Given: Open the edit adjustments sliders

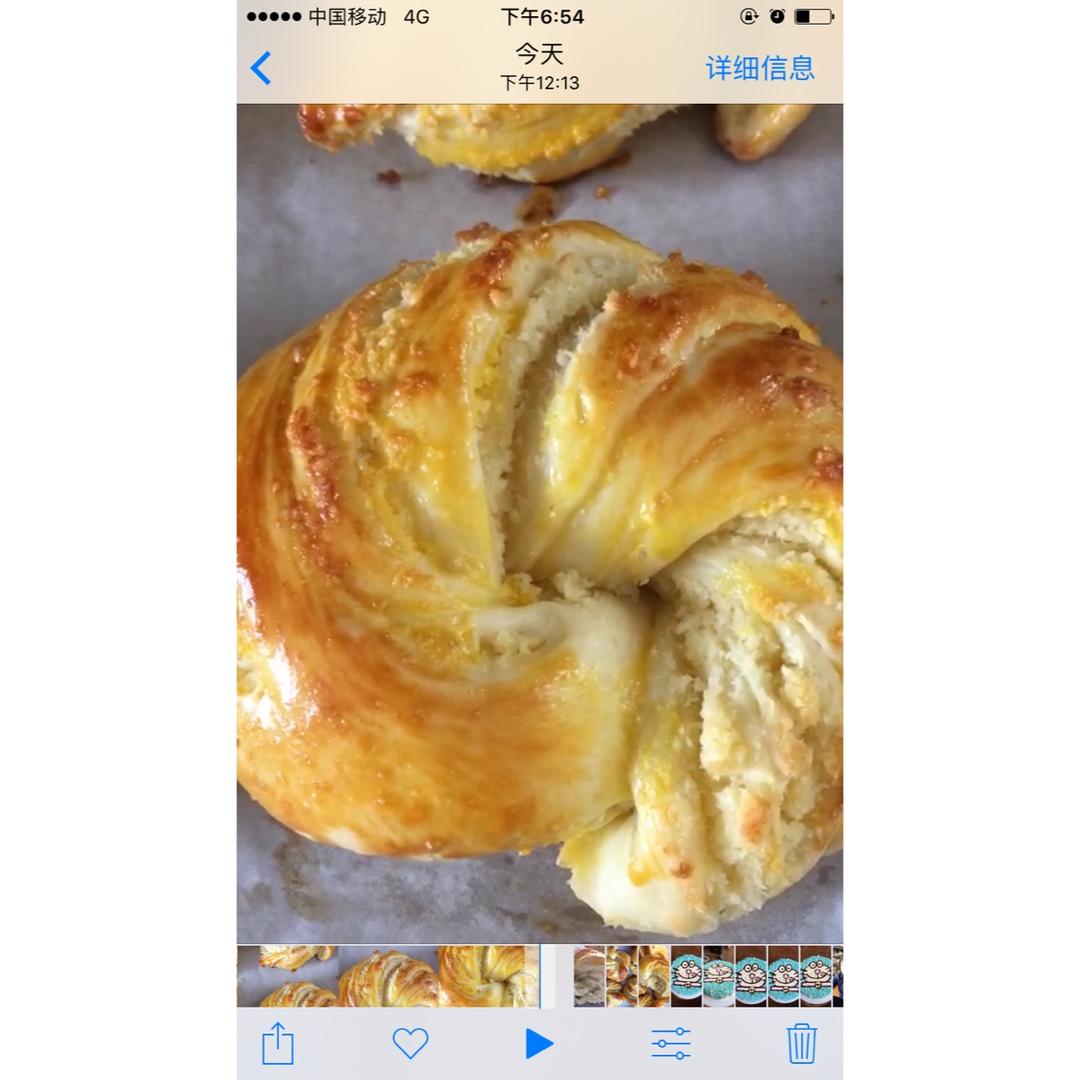Looking at the screenshot, I should (671, 1043).
